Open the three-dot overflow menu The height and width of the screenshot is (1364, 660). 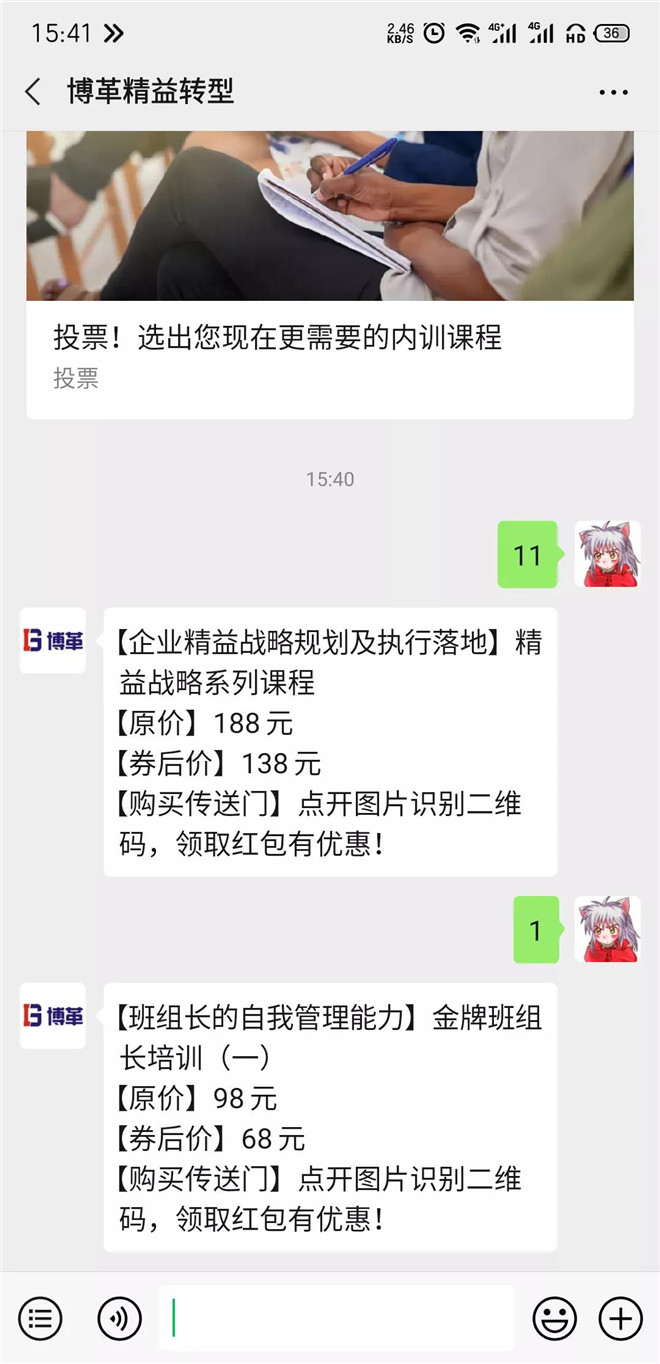pos(613,92)
